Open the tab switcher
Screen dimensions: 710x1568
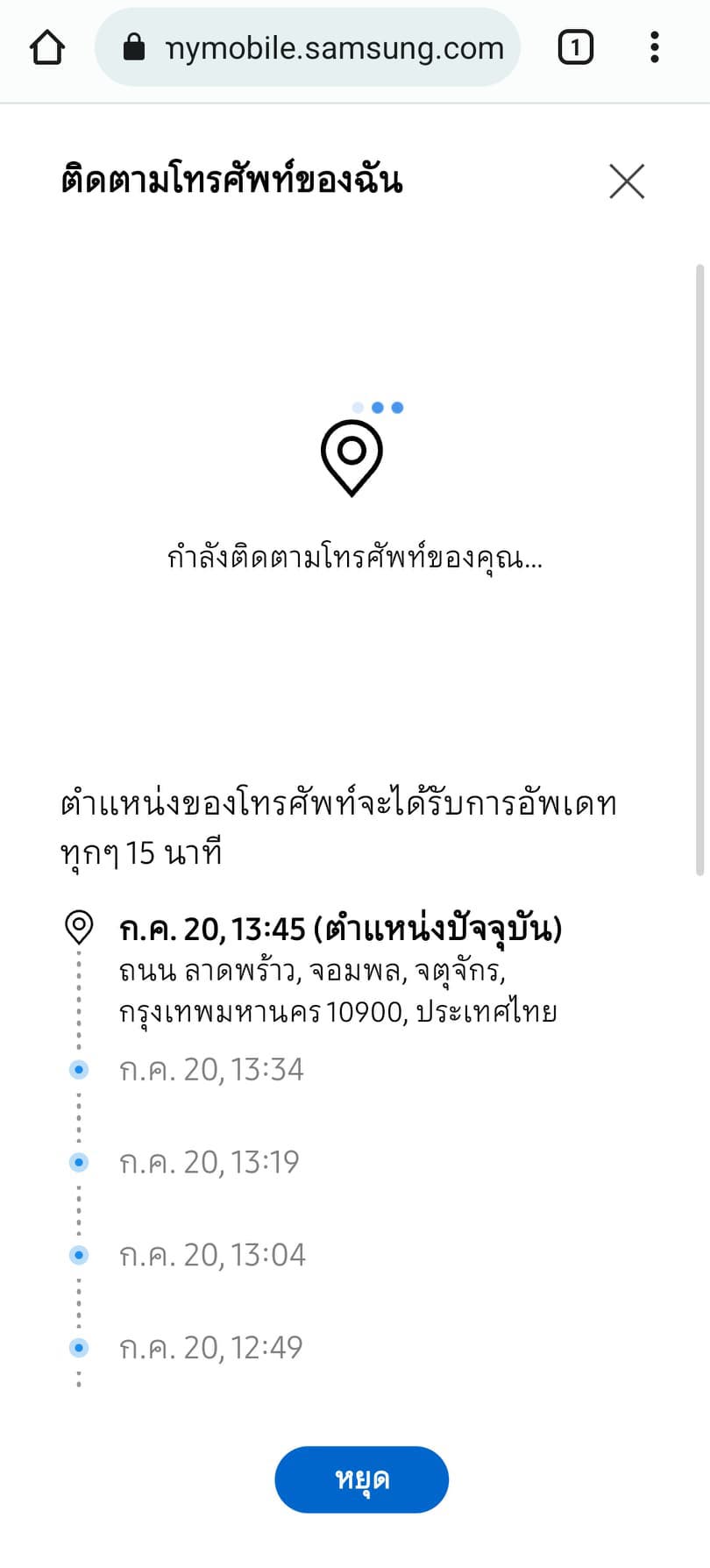tap(575, 47)
